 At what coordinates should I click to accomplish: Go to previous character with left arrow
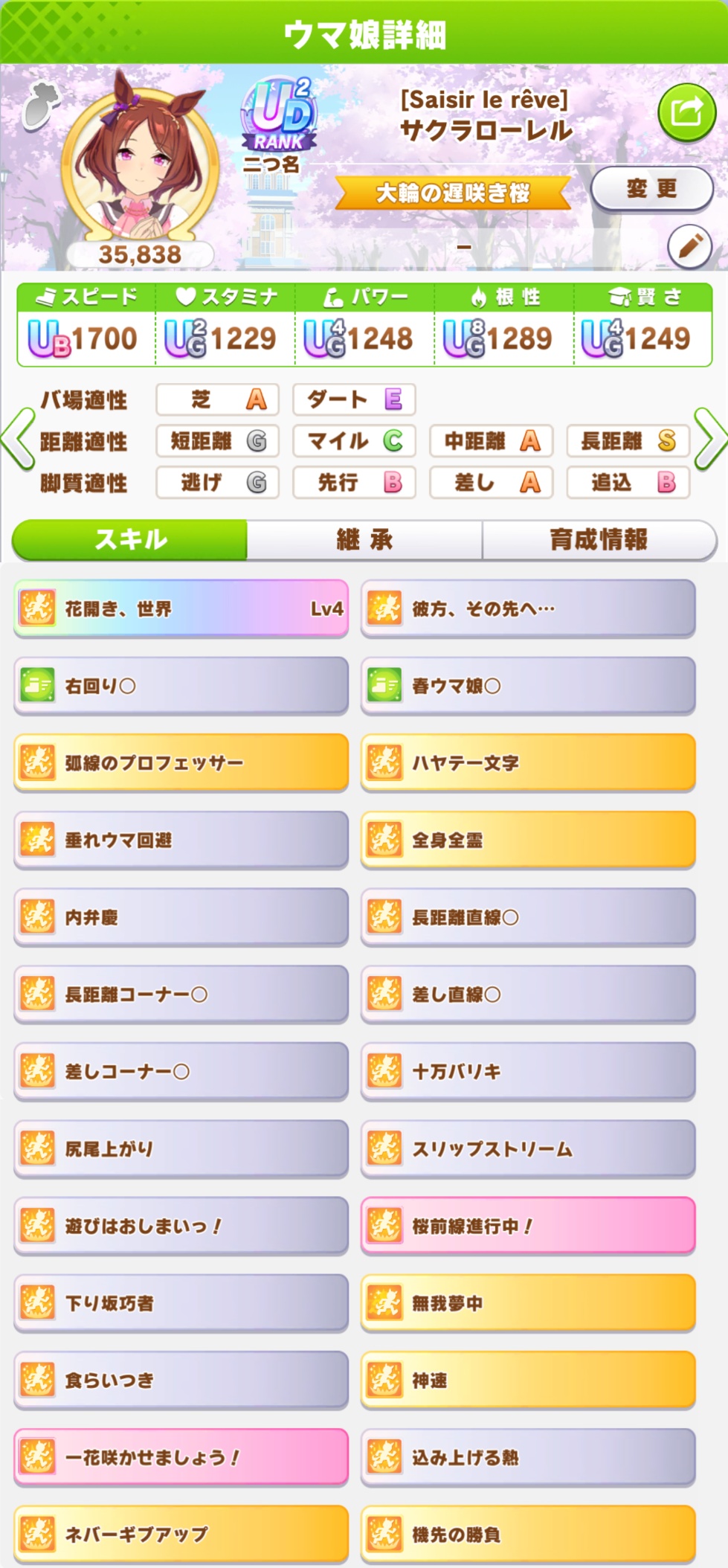point(18,440)
